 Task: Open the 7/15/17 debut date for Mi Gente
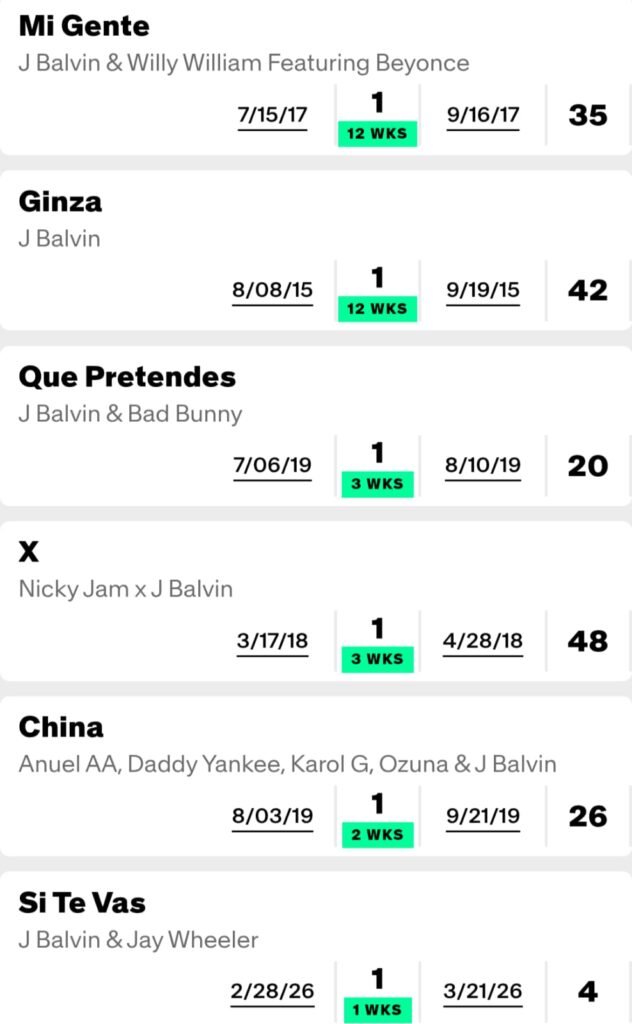272,115
